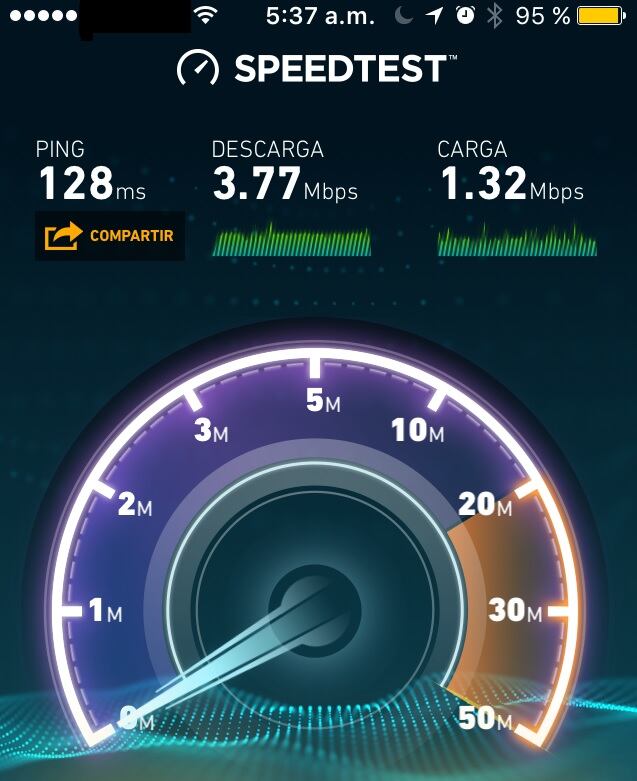Share the speed test results via Compartir
This screenshot has height=781, width=637.
coord(109,236)
